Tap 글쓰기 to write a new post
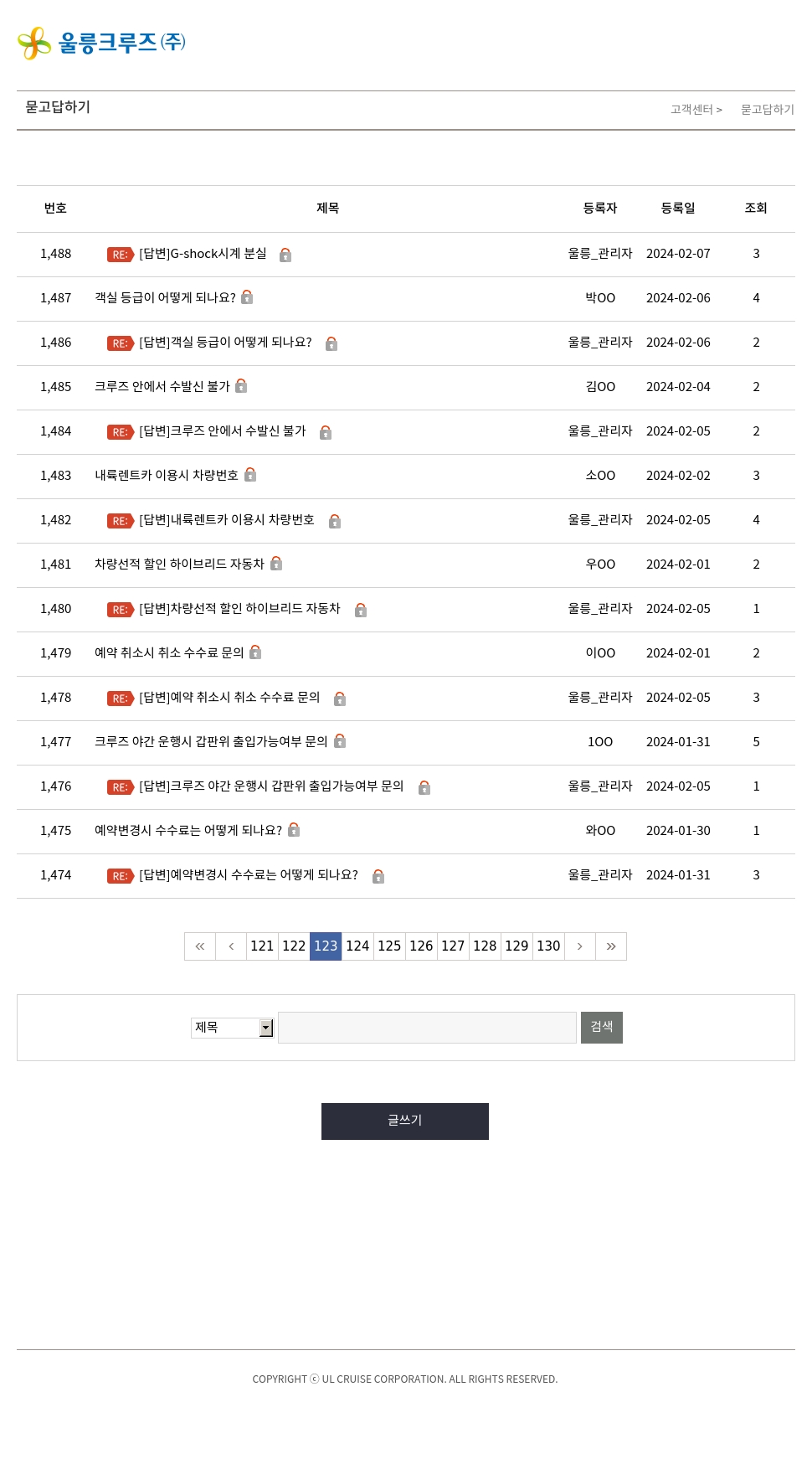The width and height of the screenshot is (812, 1459). [405, 1121]
